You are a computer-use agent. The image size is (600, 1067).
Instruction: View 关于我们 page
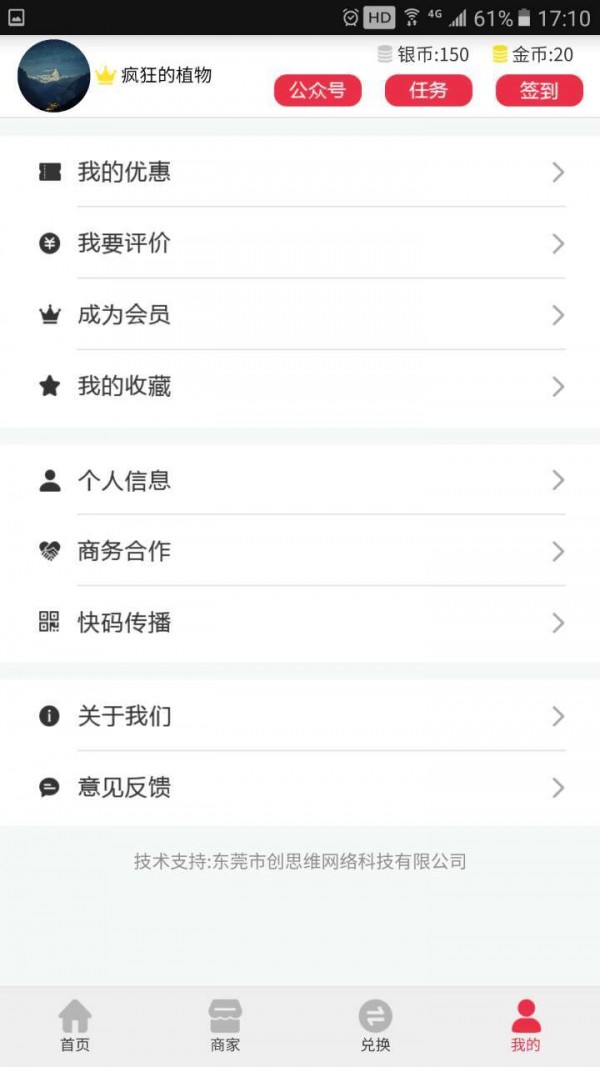[300, 716]
